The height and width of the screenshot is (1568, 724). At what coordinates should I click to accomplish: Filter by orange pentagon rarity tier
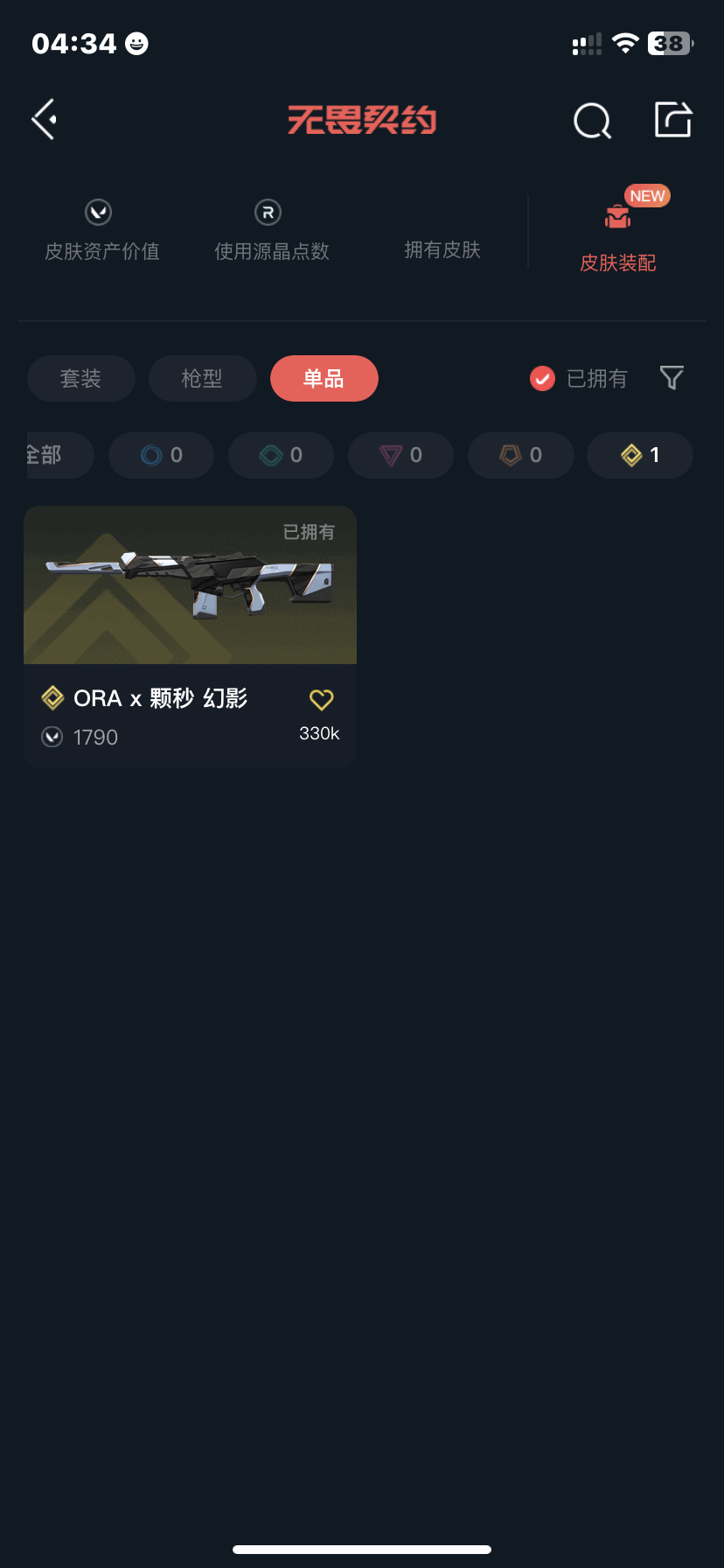[x=520, y=455]
